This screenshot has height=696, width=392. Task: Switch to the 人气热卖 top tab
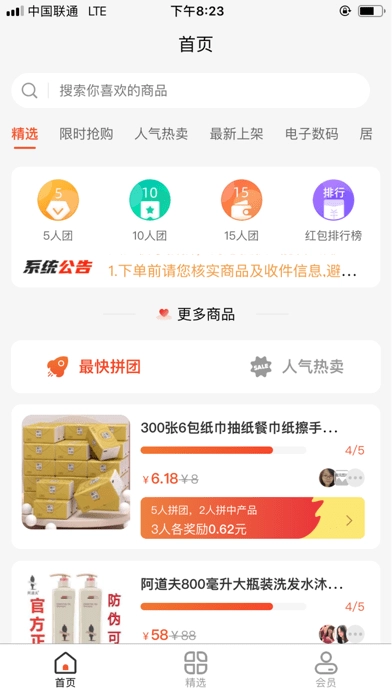tap(161, 134)
